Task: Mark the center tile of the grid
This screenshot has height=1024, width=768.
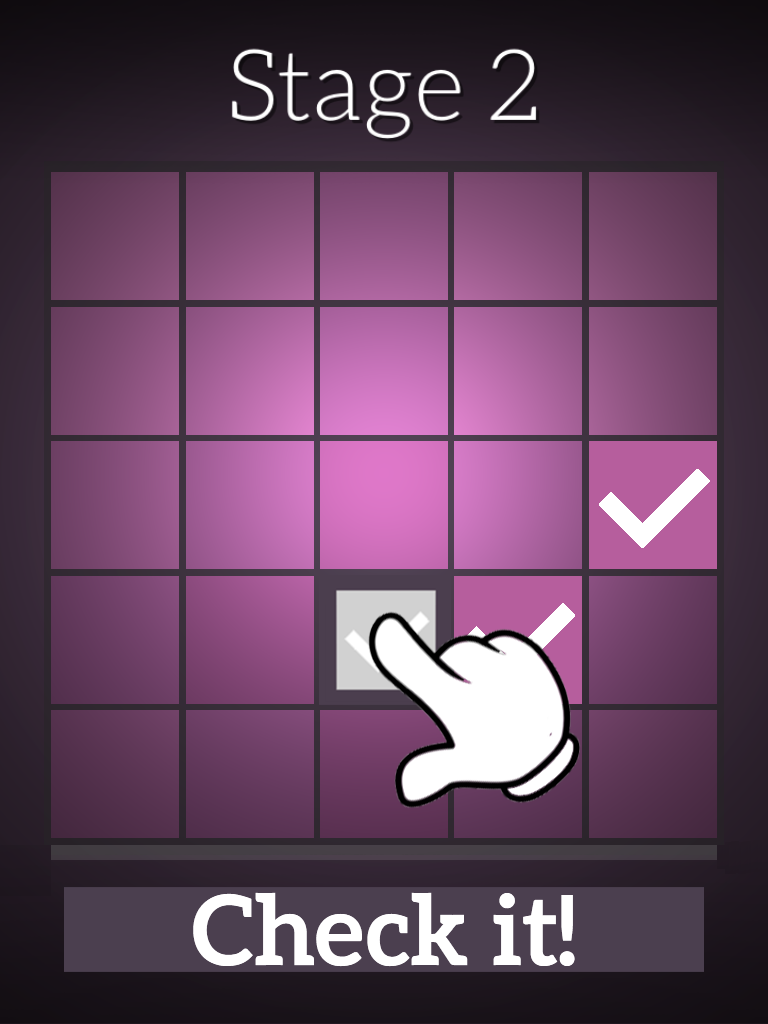Action: click(x=384, y=505)
